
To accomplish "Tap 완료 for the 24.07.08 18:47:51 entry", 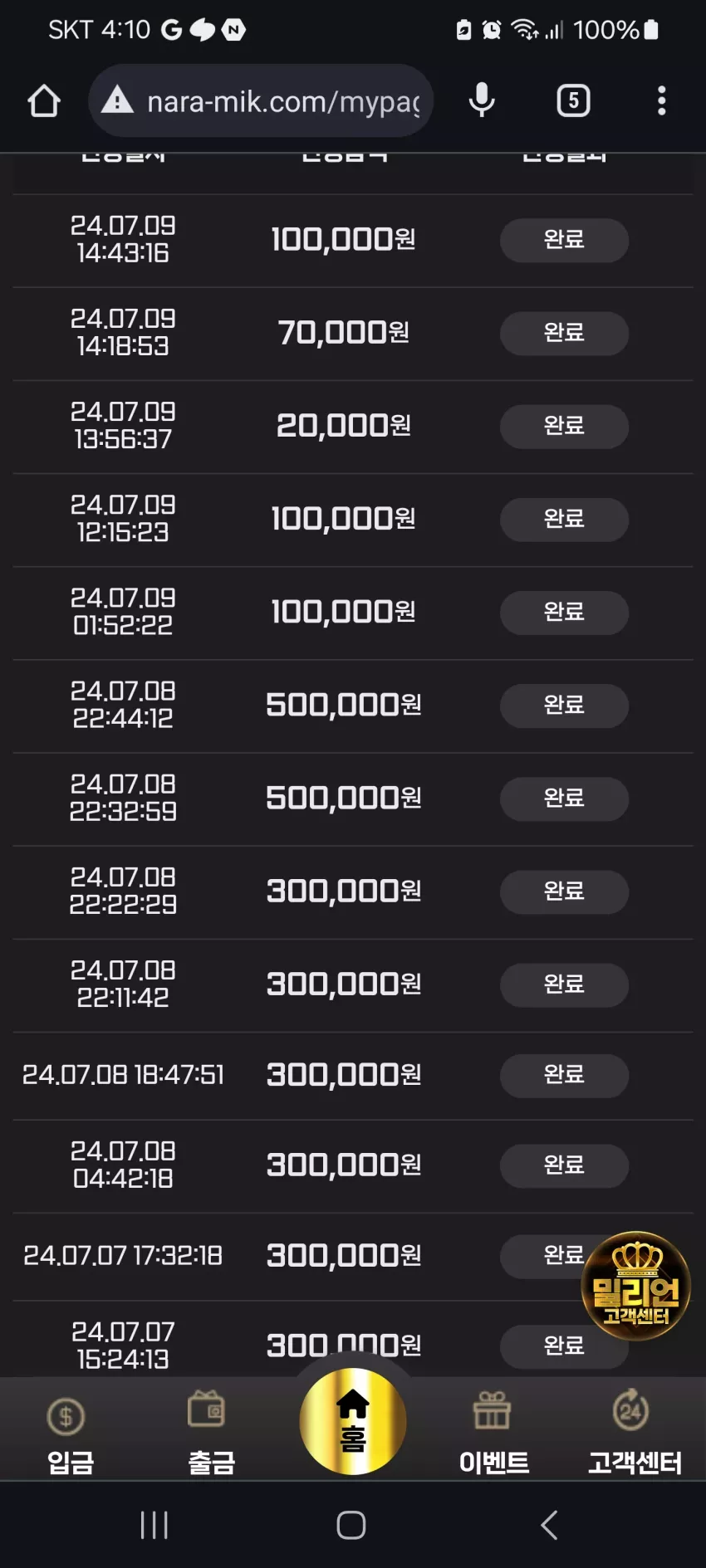I will point(564,1076).
